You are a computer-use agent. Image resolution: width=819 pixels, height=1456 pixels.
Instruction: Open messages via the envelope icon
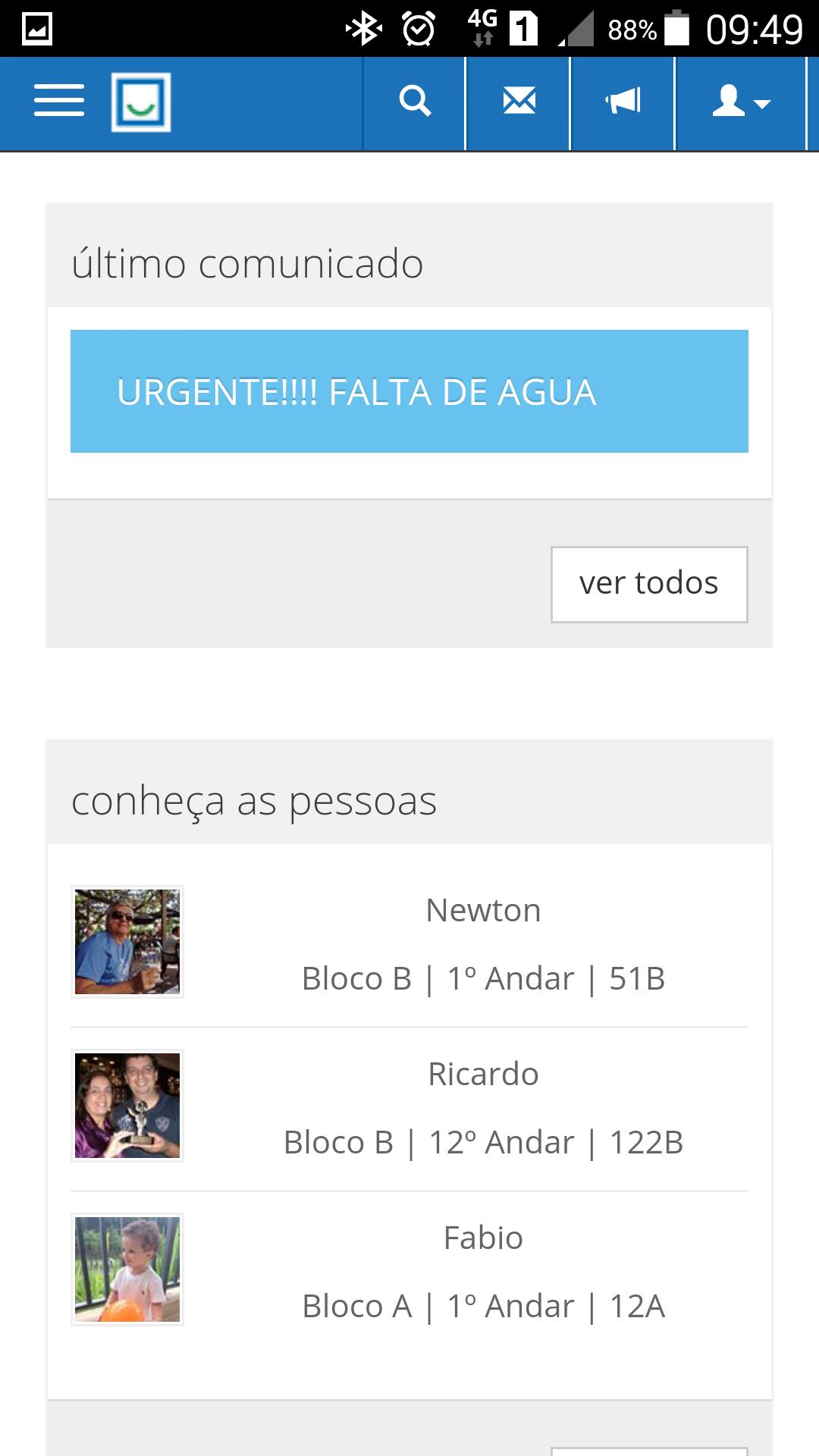click(x=519, y=102)
